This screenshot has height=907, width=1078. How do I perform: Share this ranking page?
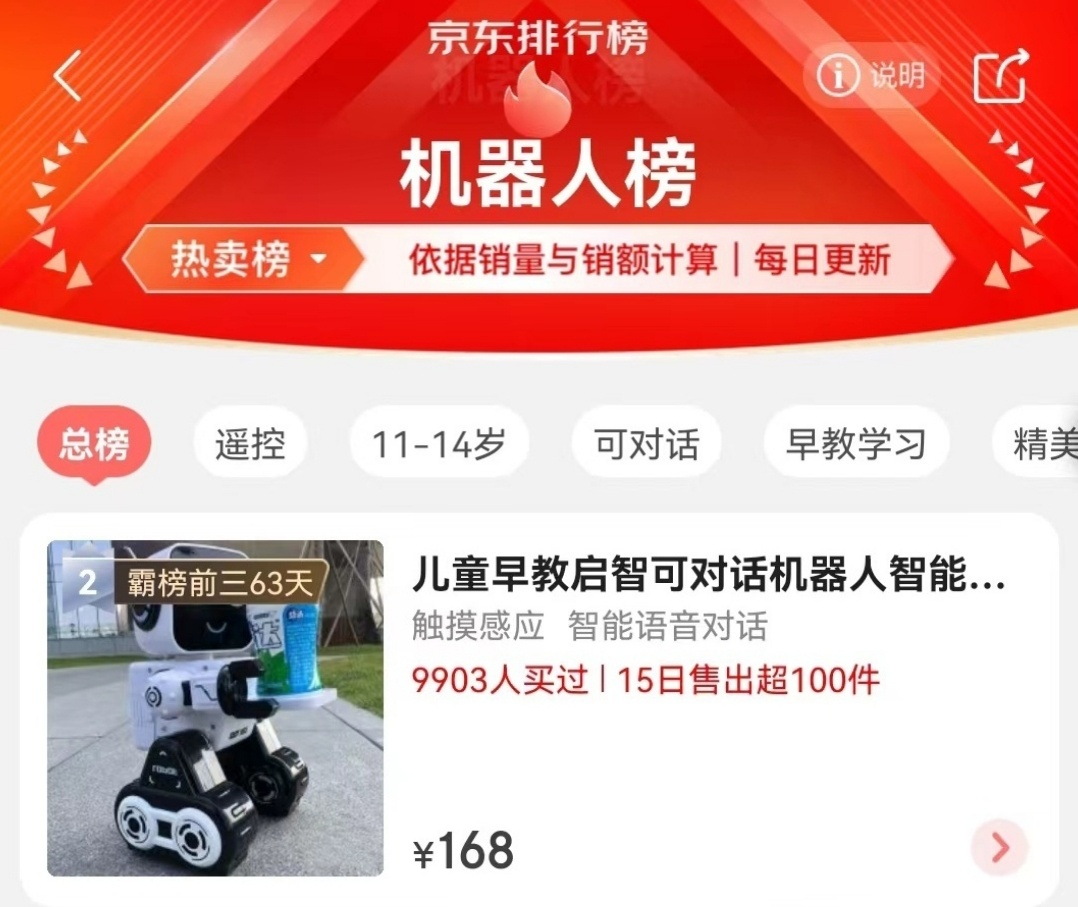(x=1001, y=76)
